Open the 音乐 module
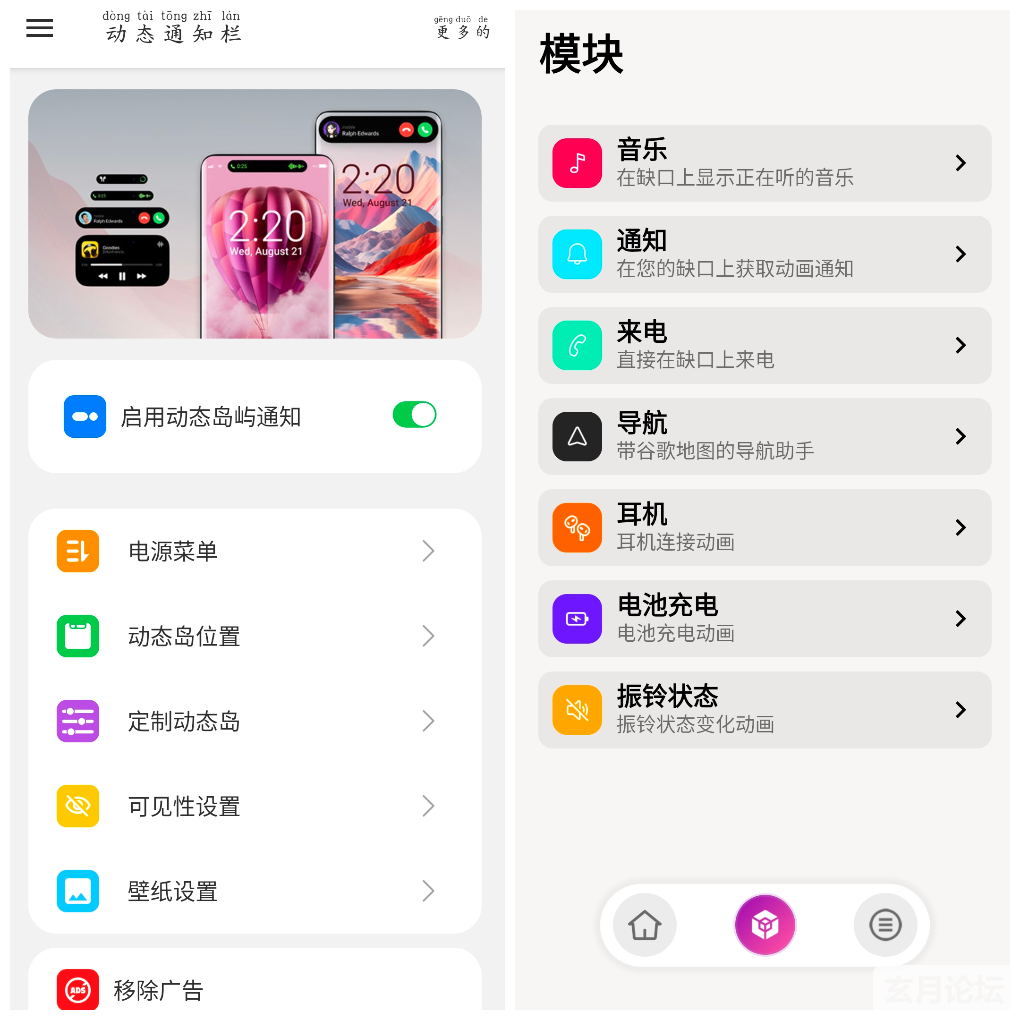The image size is (1020, 1020). 764,163
